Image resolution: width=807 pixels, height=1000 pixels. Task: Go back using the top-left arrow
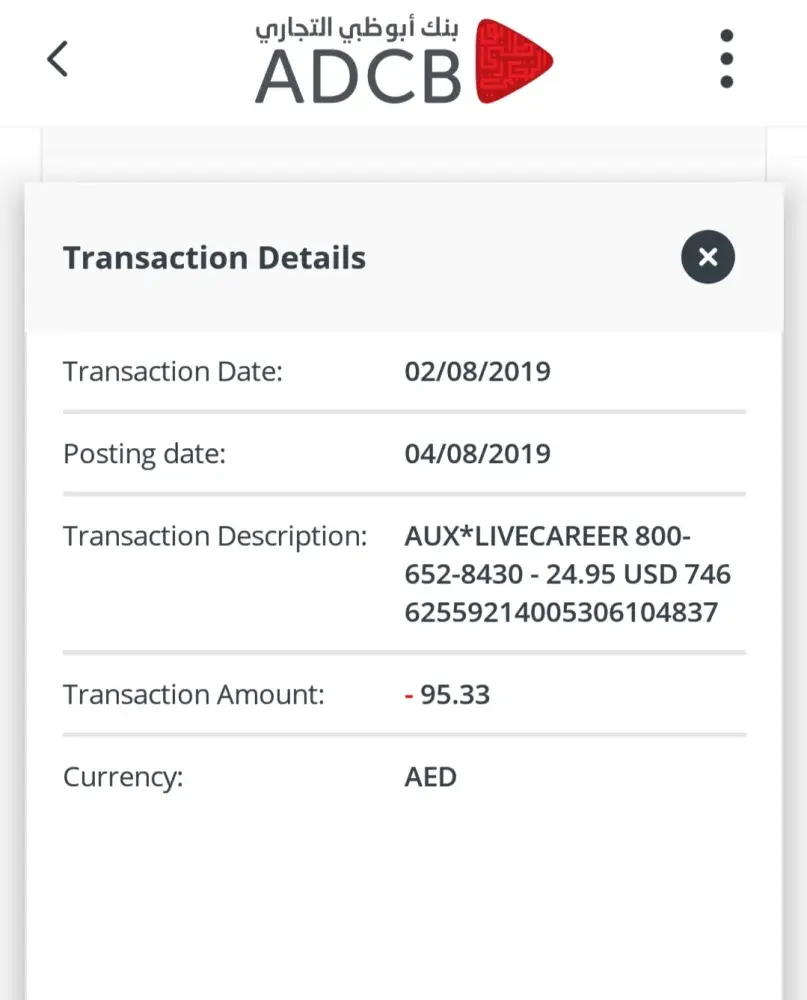point(58,59)
